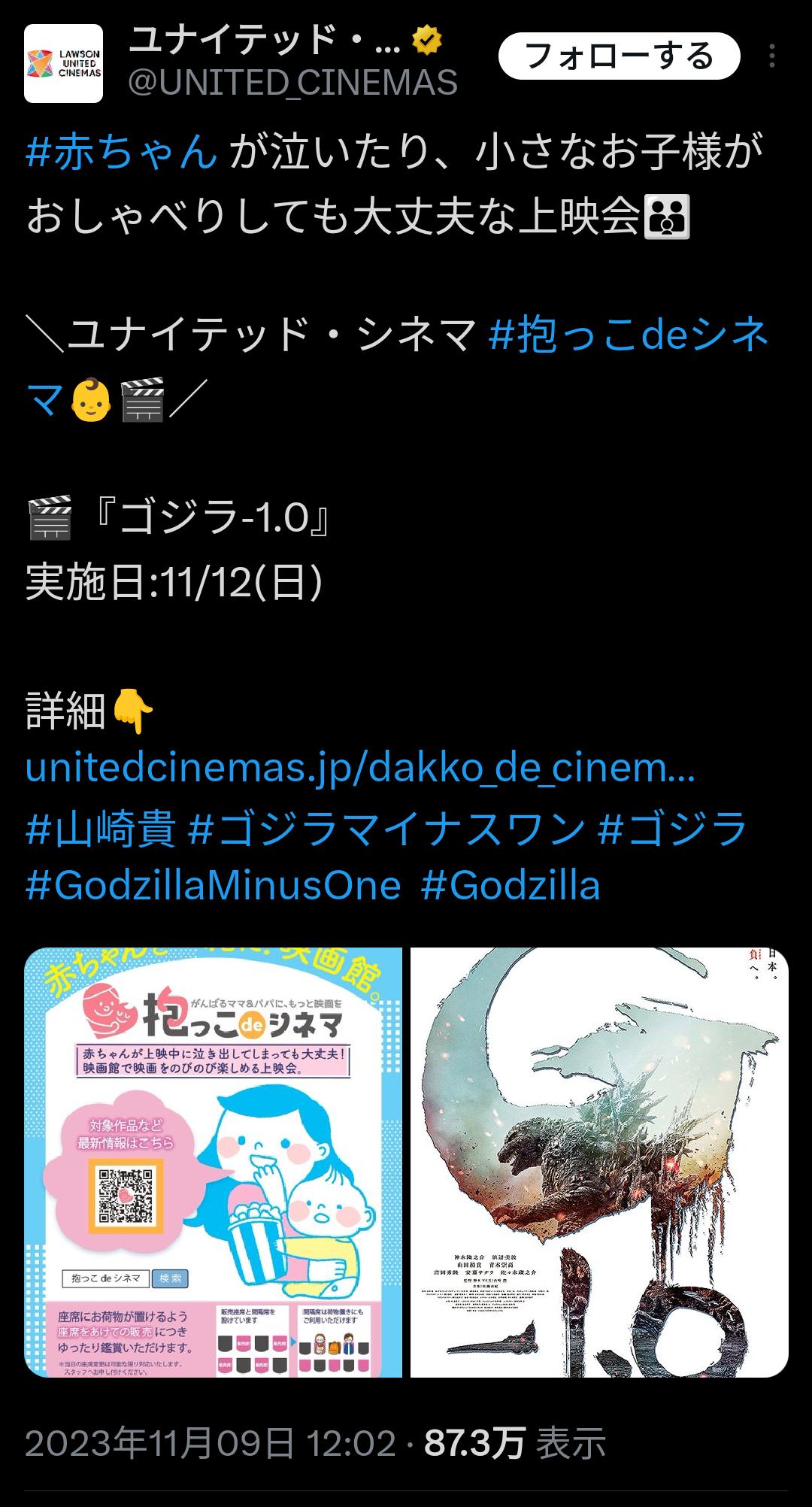812x1507 pixels.
Task: Open the #GodzillaMinusOne hashtag
Action: click(x=214, y=886)
